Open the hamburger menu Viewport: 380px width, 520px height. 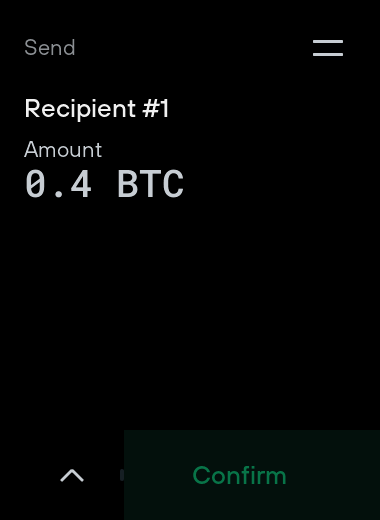tap(328, 48)
